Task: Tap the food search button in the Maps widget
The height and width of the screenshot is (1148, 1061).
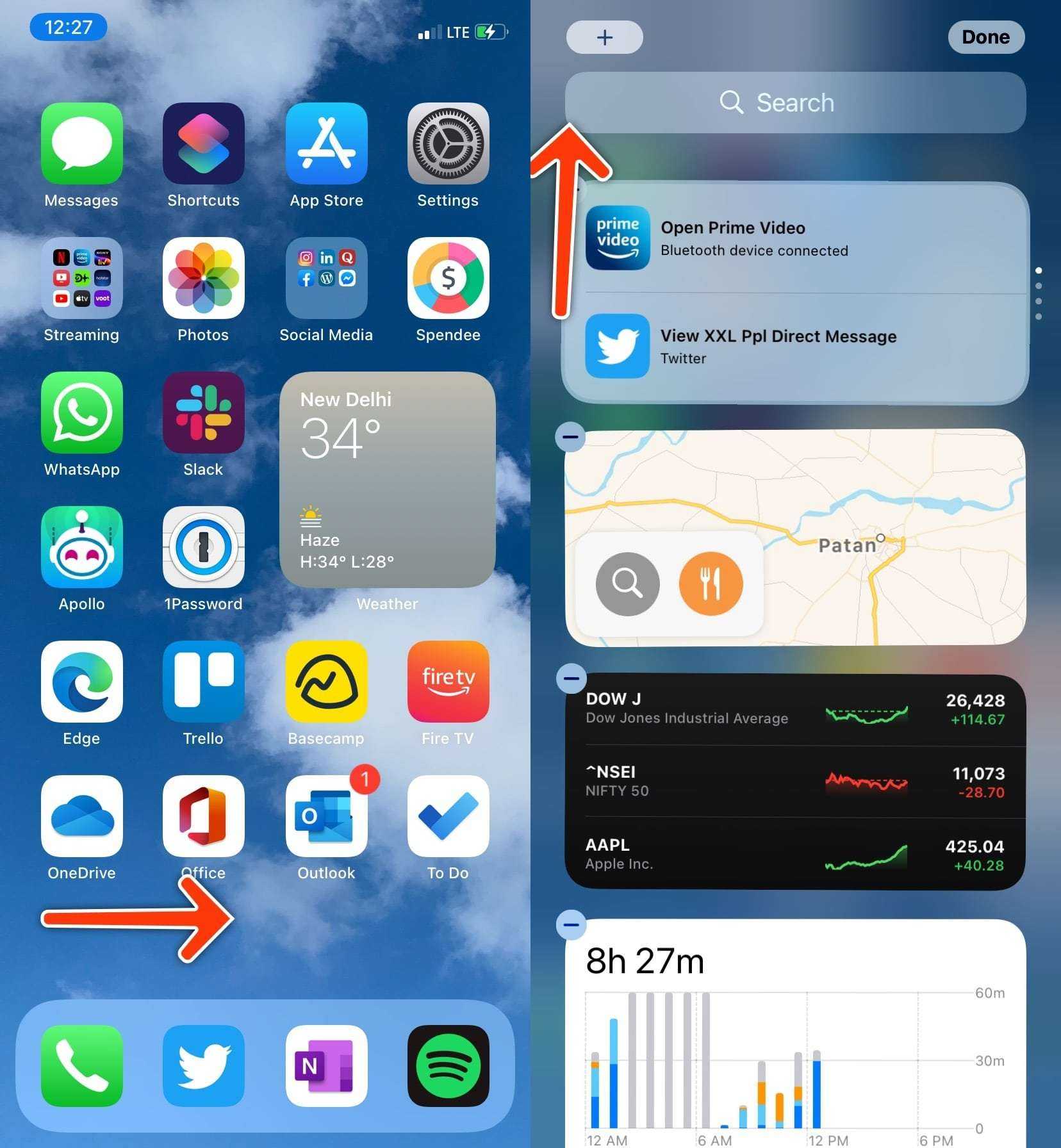Action: (x=711, y=584)
